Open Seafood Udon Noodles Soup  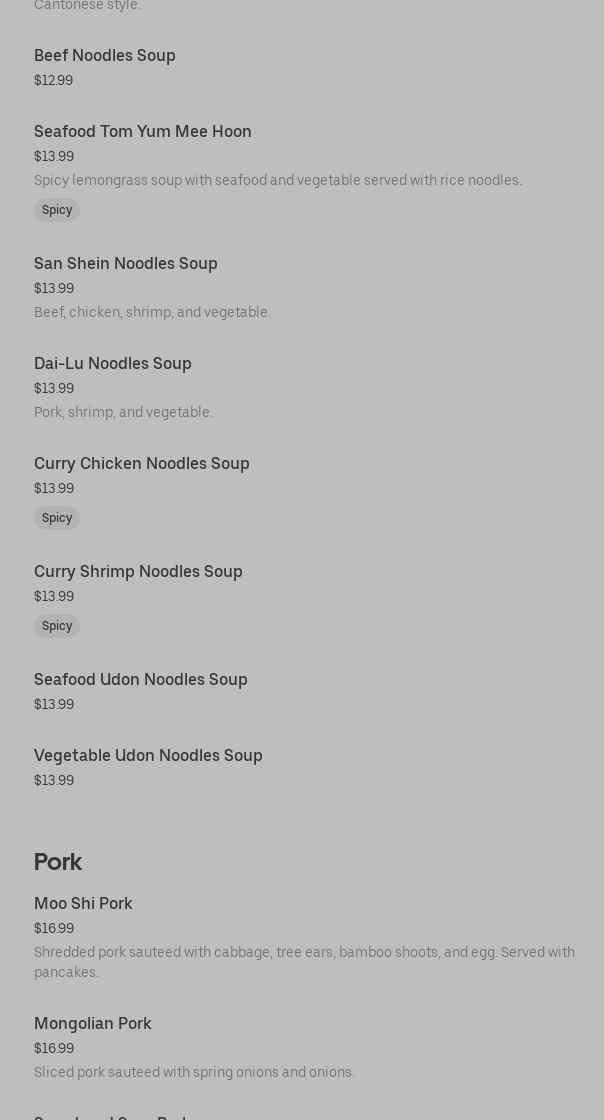(x=141, y=680)
